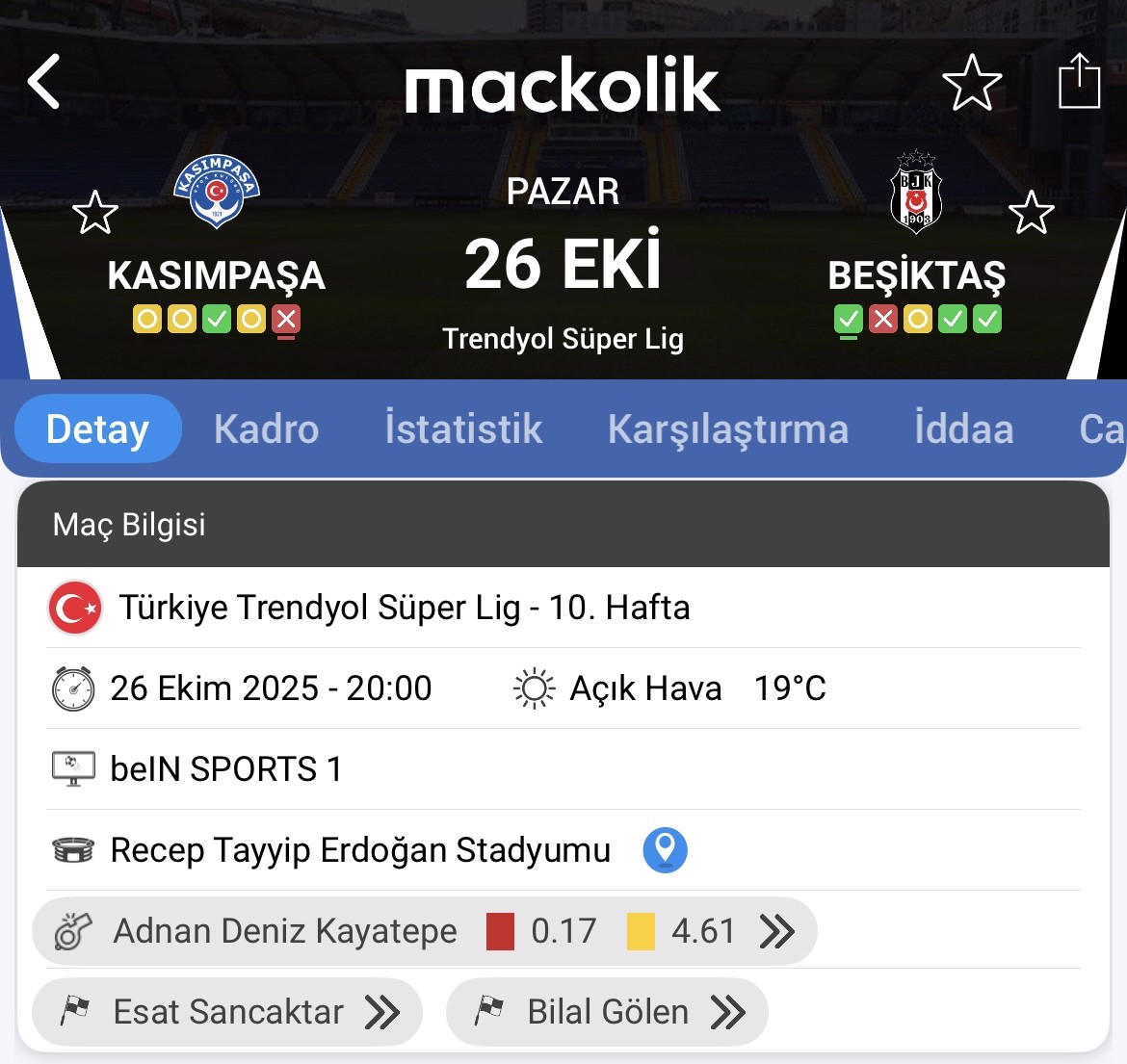Open the stadium location map pin
This screenshot has height=1064, width=1127.
tap(665, 850)
